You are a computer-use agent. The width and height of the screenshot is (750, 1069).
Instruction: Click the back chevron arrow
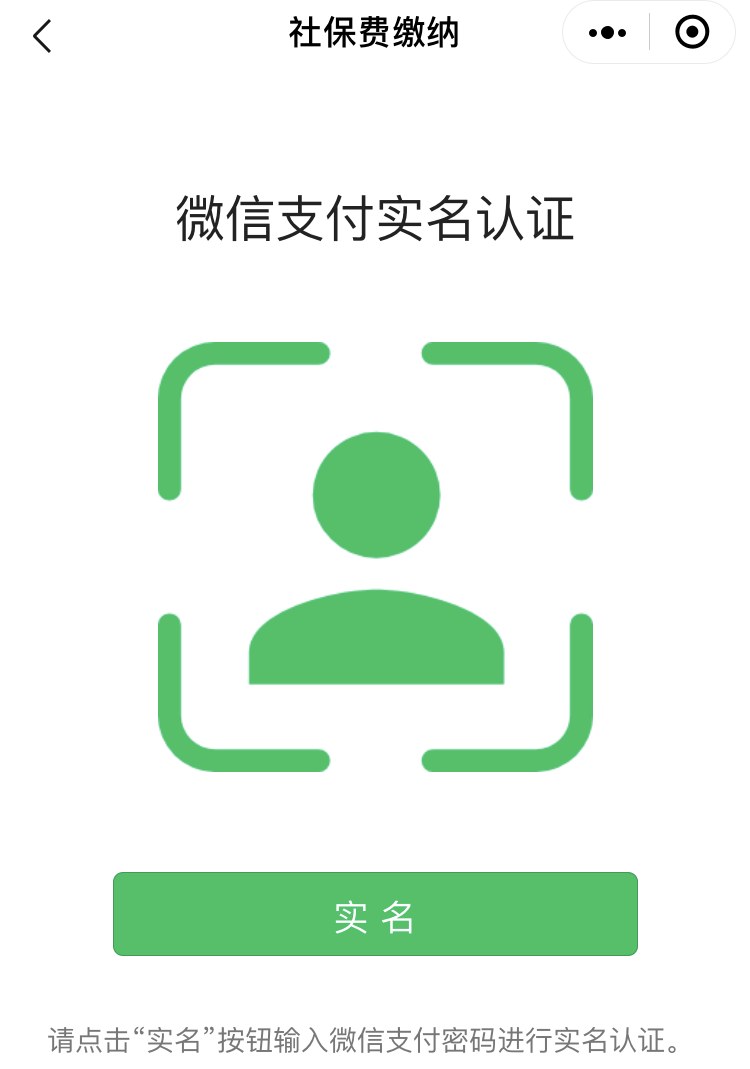[40, 35]
